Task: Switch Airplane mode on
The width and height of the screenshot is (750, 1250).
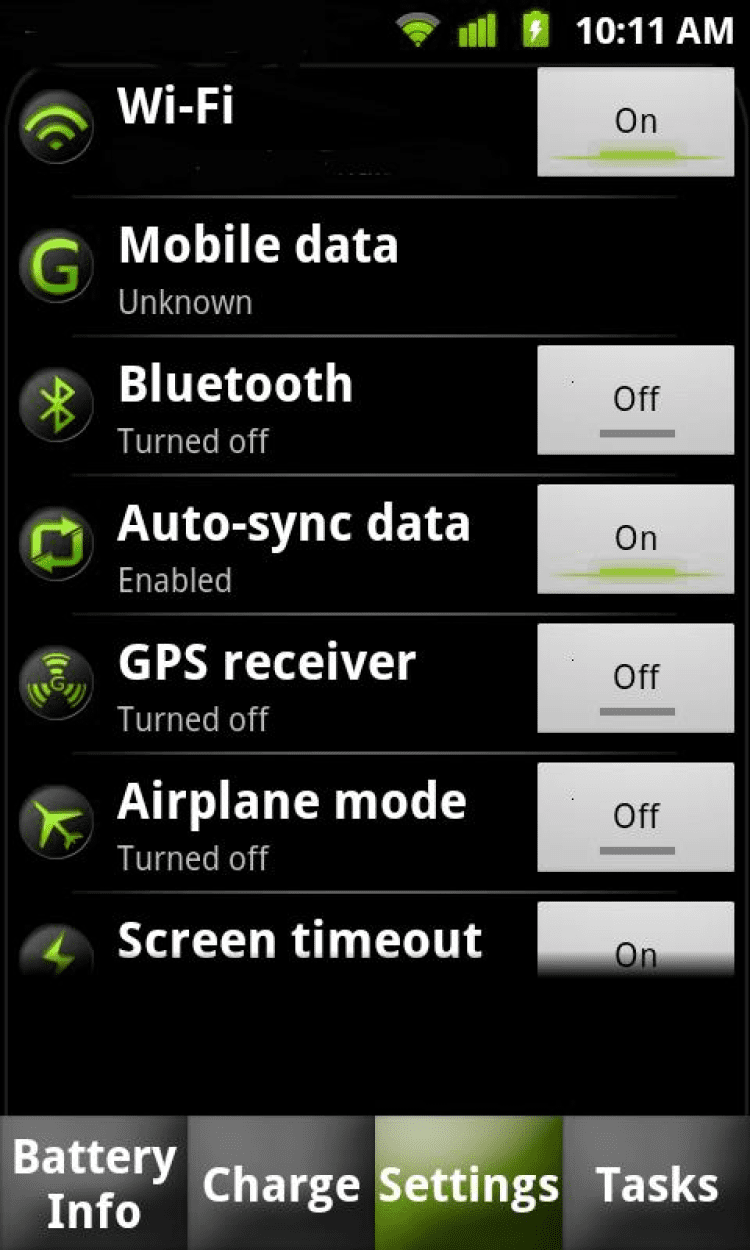Action: click(635, 817)
